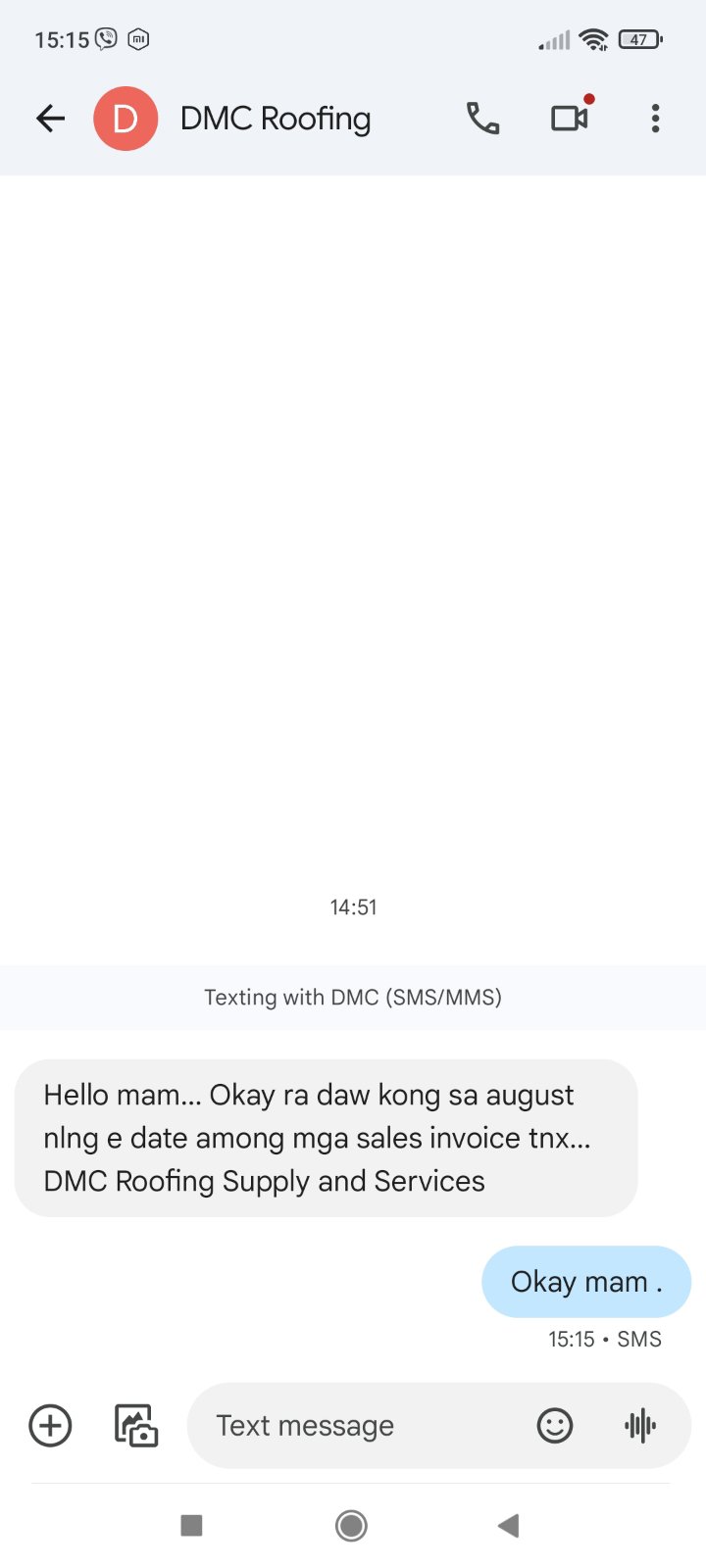Open the three-dot overflow menu
The height and width of the screenshot is (1568, 706).
[655, 119]
